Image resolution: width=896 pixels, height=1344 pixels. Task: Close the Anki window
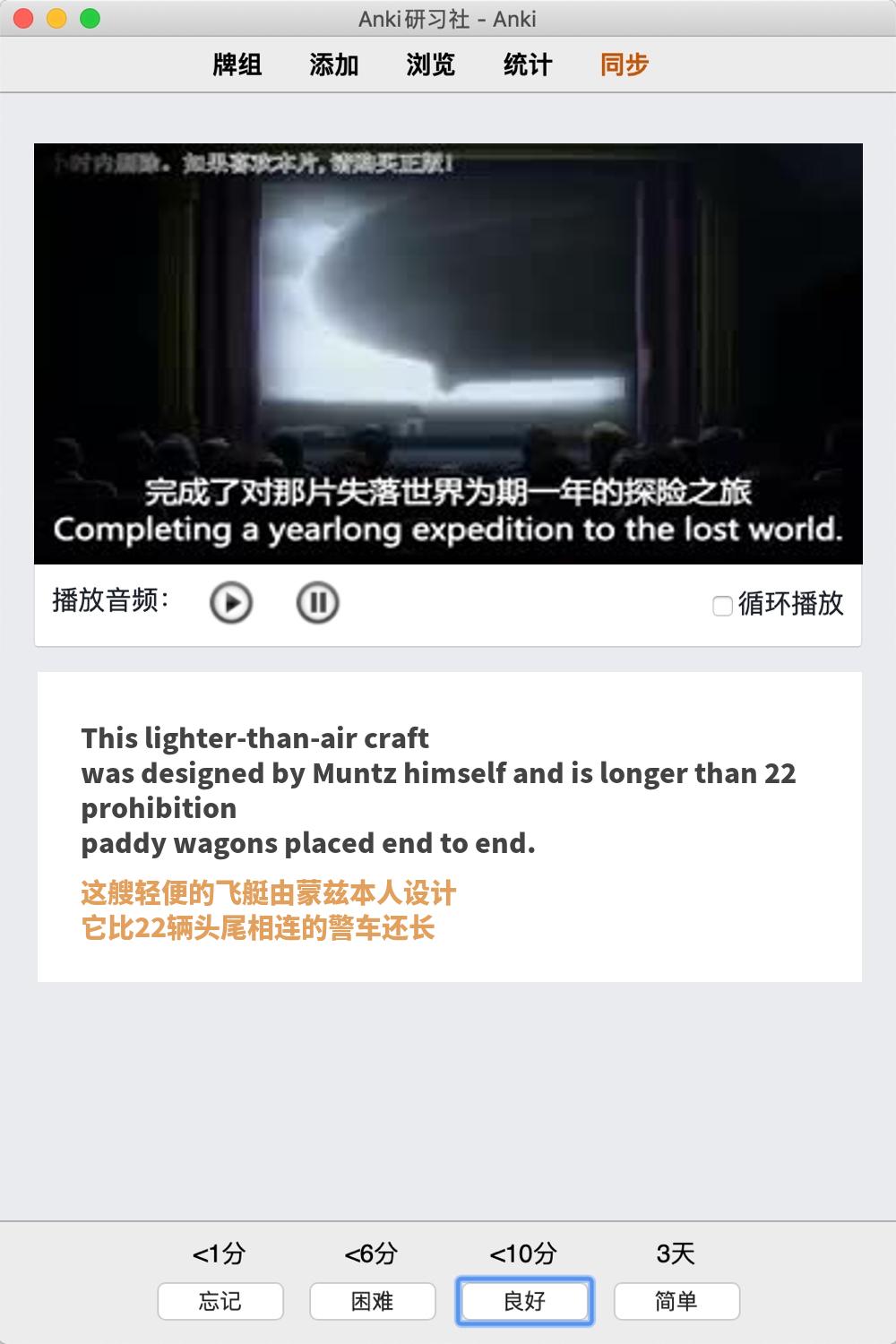[x=24, y=18]
